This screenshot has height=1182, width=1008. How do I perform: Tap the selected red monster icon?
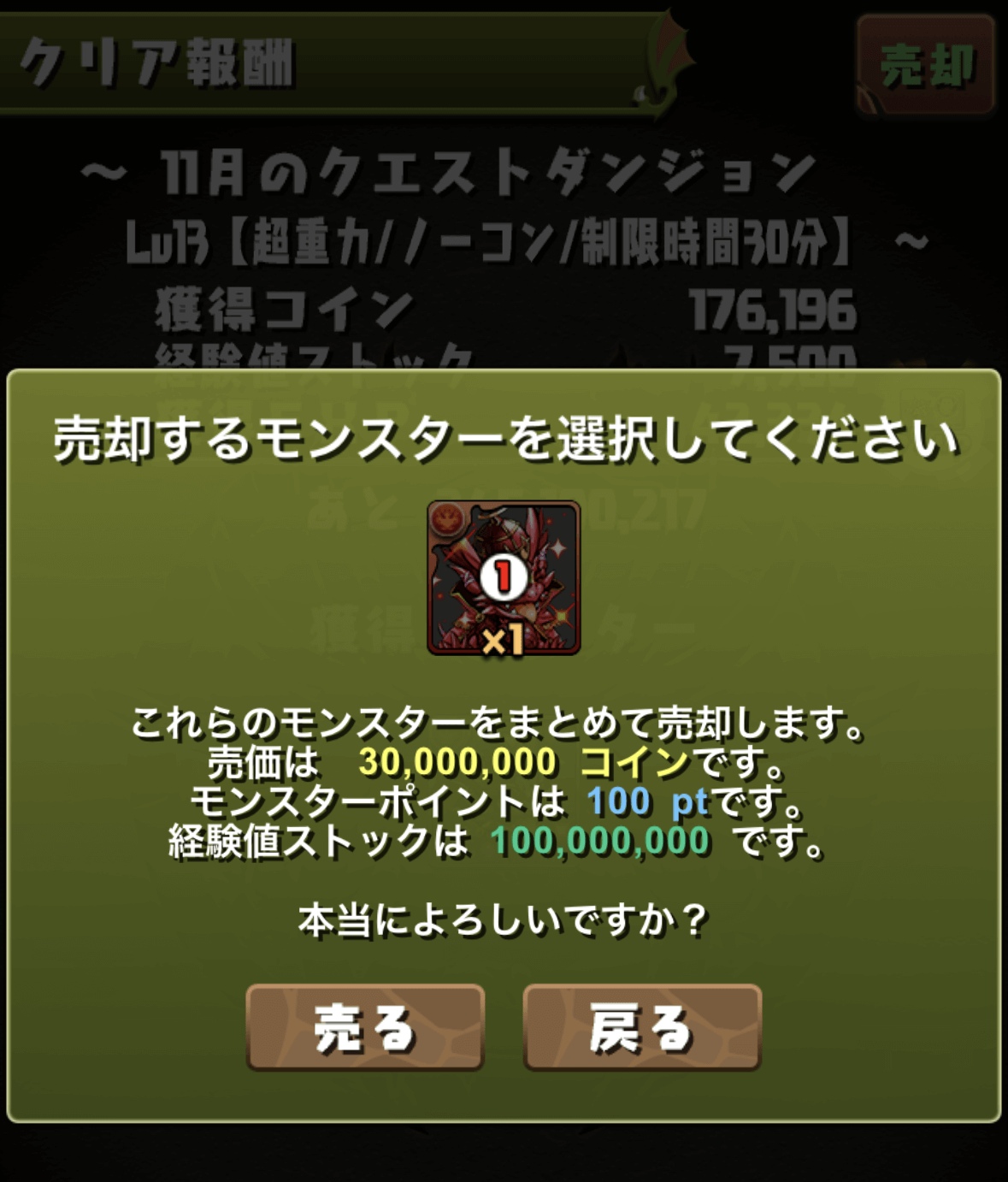click(504, 578)
